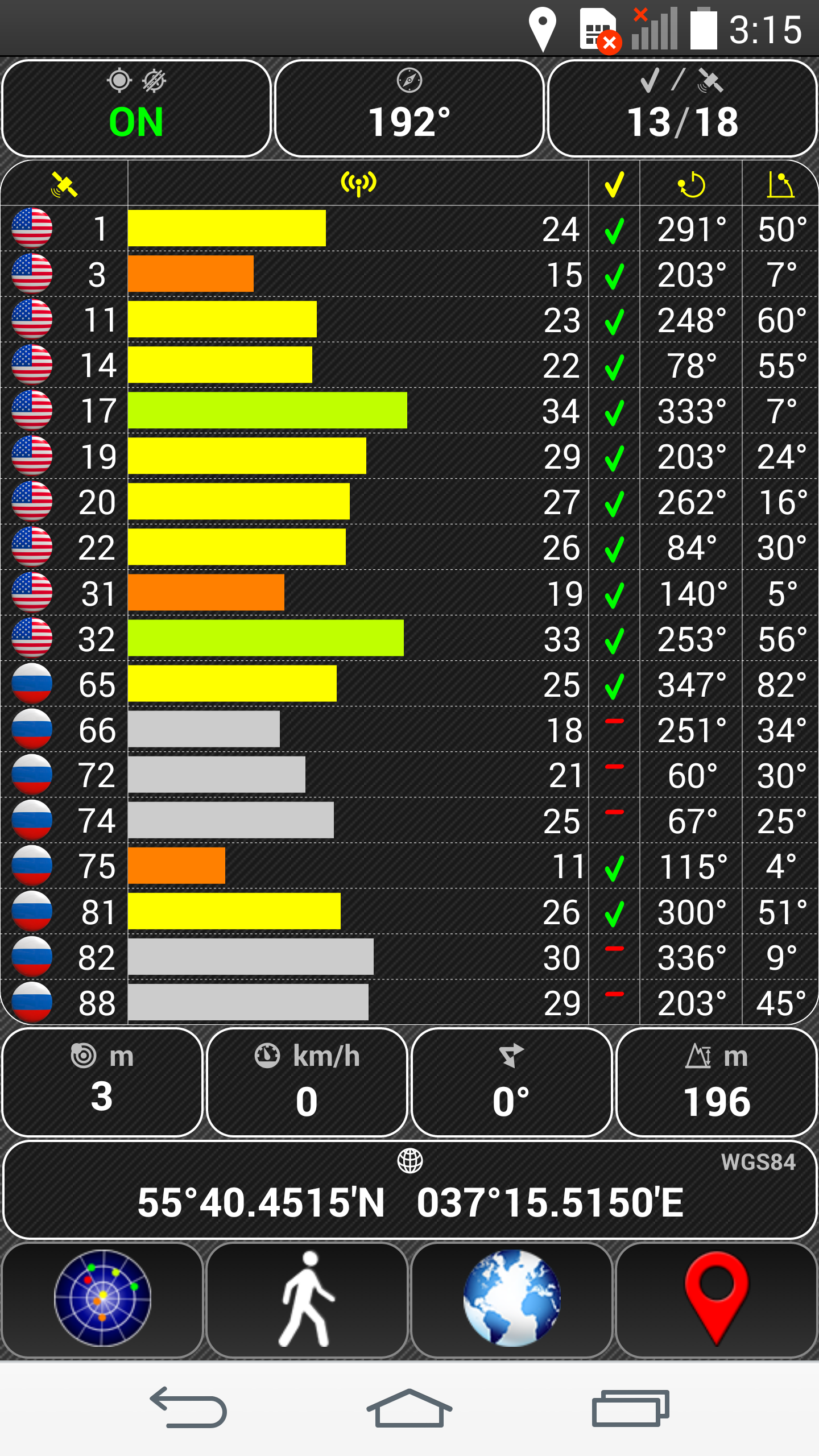
Task: Open the 13/18 satellites in use panel
Action: tap(682, 108)
